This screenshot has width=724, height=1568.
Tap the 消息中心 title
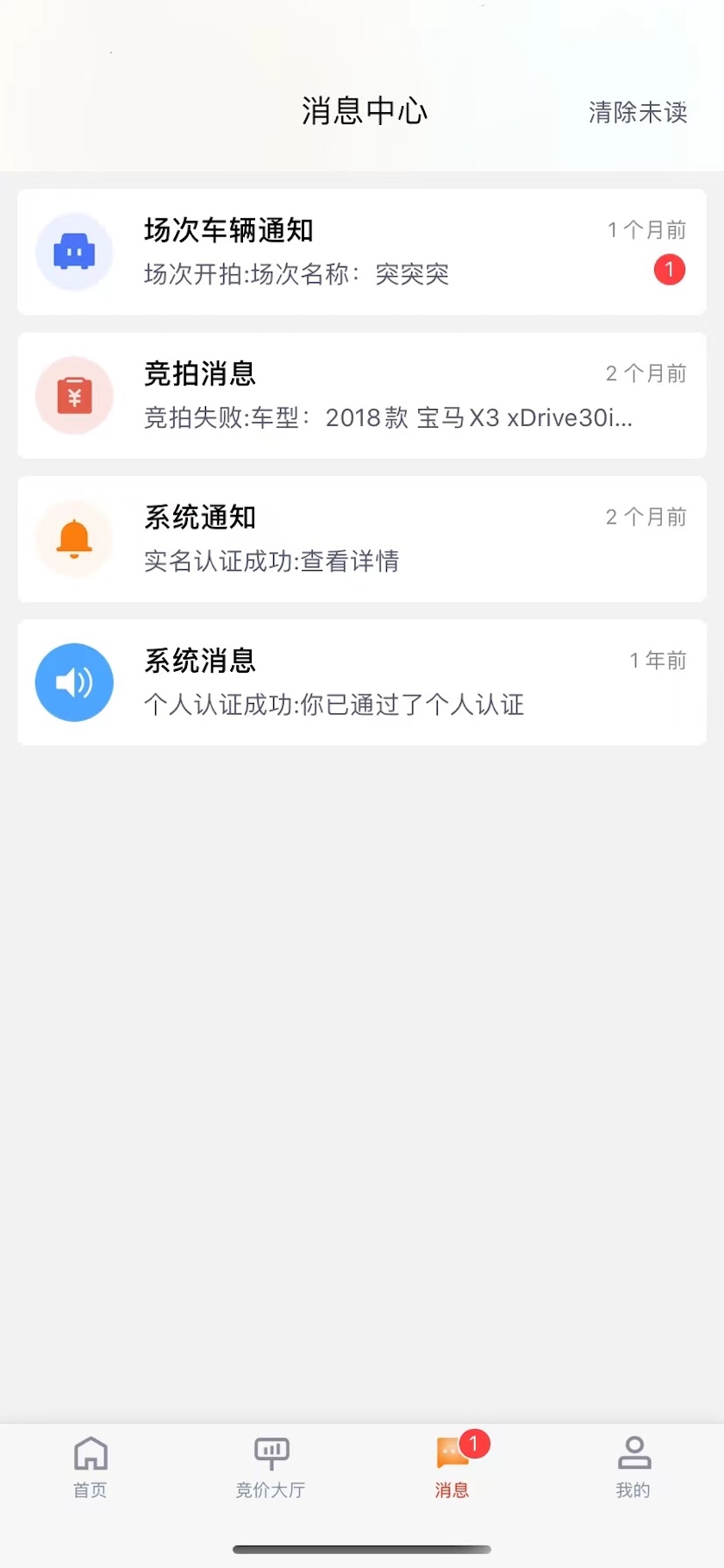pos(365,111)
